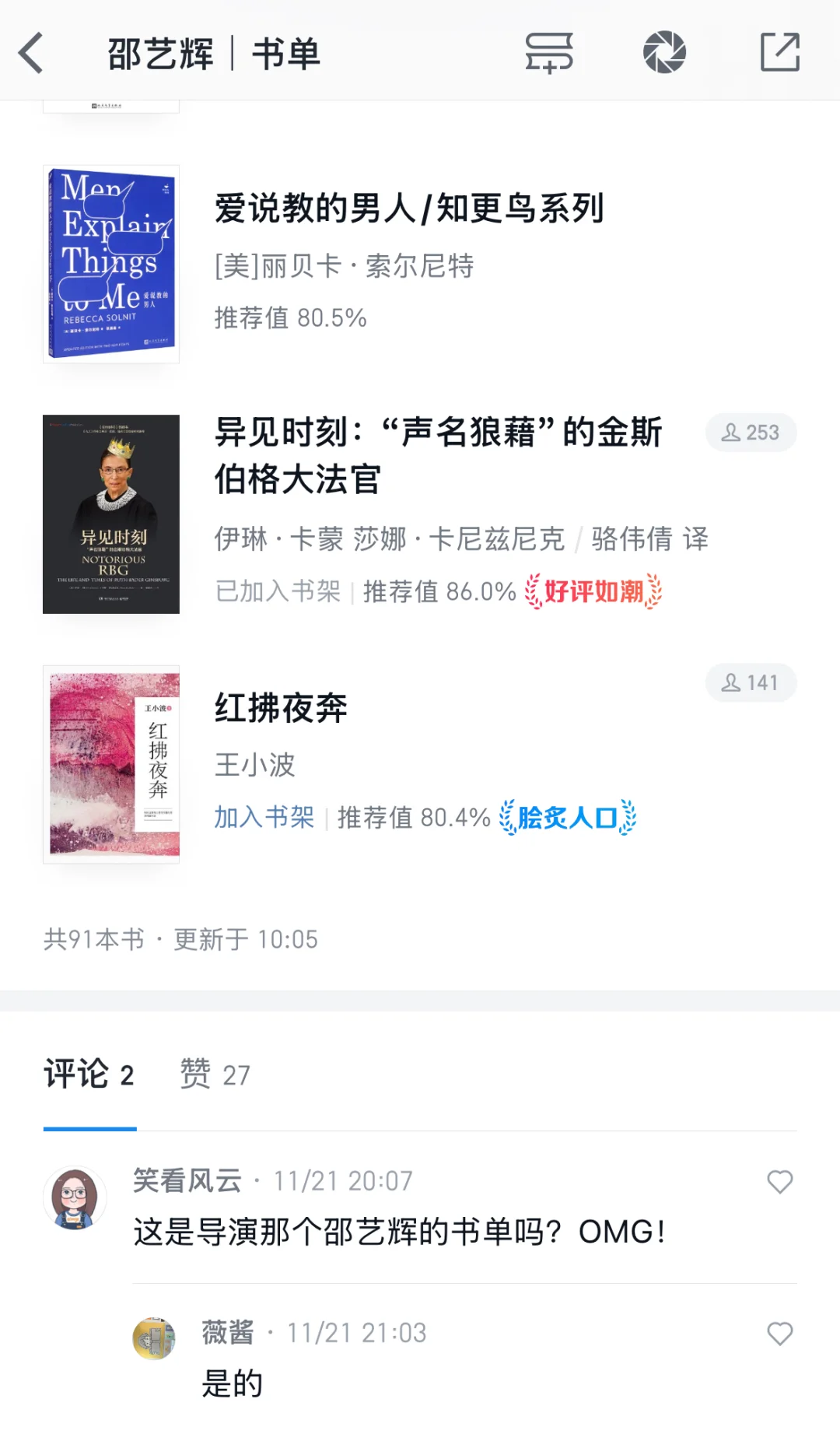Viewport: 840px width, 1455px height.
Task: Select the 评论 2 tab
Action: (89, 1075)
